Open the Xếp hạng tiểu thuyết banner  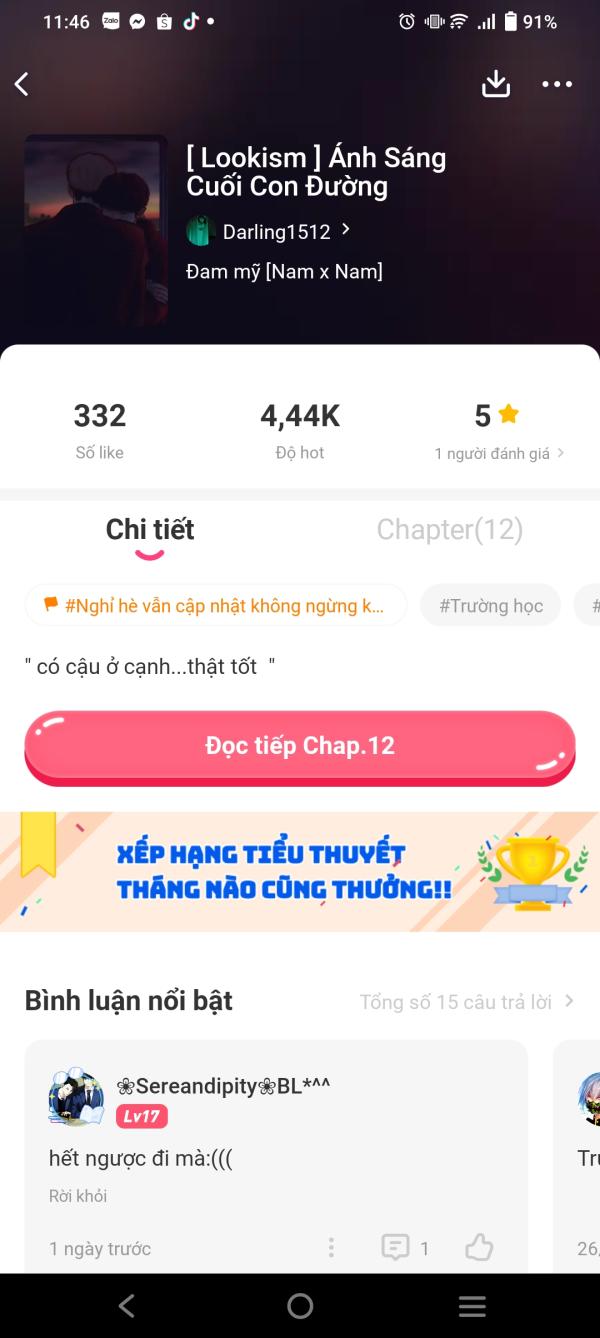[300, 871]
